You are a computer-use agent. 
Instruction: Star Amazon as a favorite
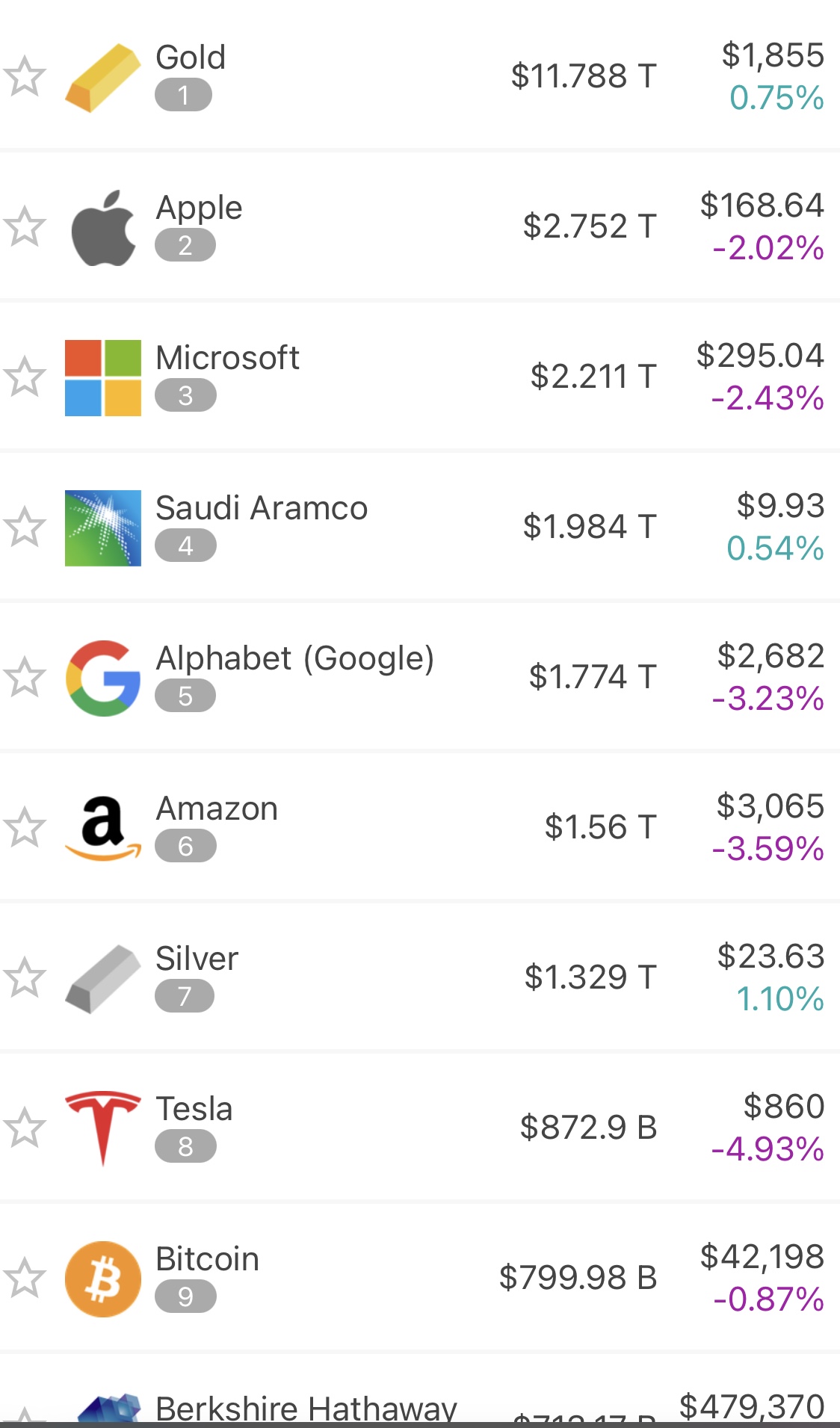tap(25, 827)
